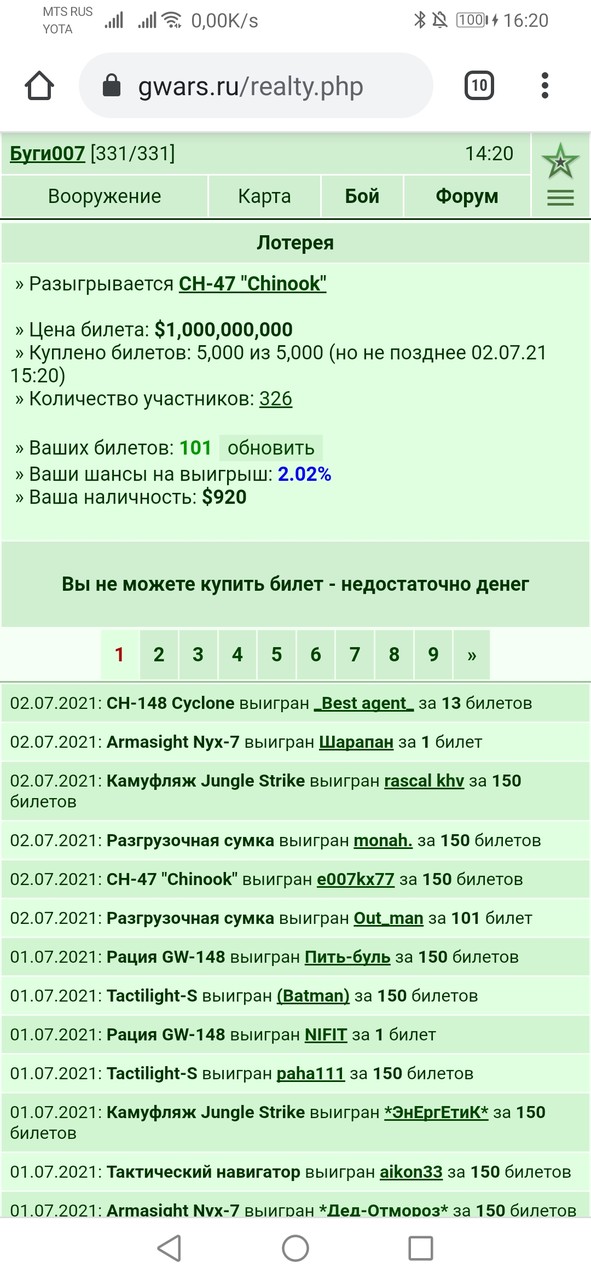The image size is (591, 1280).
Task: Switch to the Бой section
Action: pos(362,196)
